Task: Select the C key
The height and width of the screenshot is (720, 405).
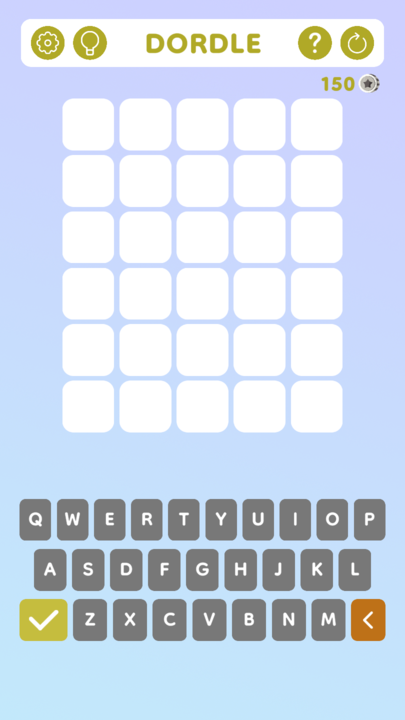Action: (169, 620)
